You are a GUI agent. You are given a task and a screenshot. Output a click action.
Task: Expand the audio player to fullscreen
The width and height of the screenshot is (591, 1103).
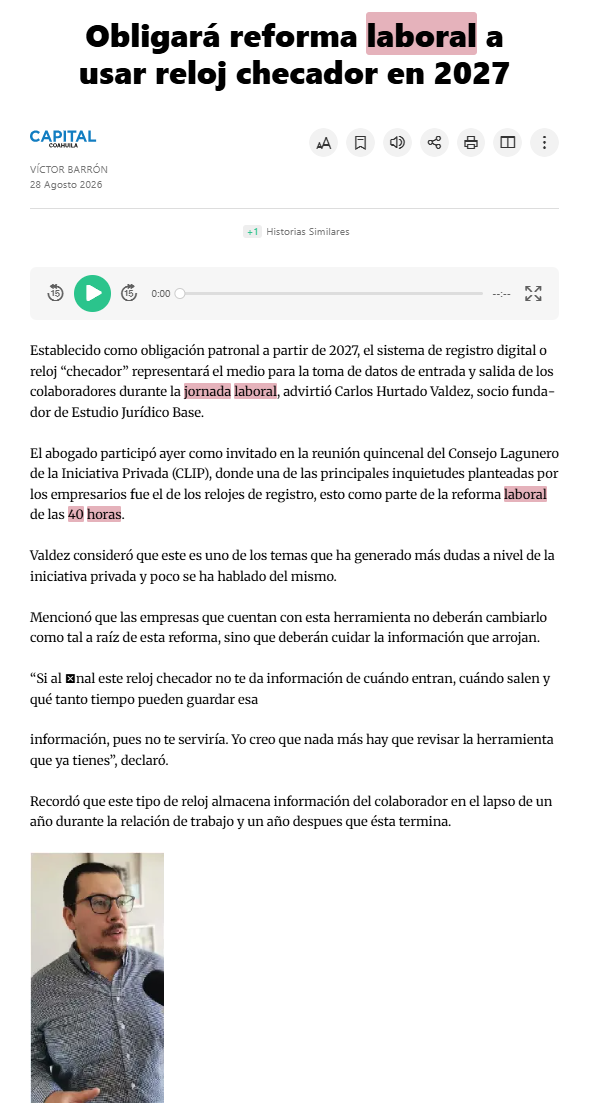click(x=533, y=293)
